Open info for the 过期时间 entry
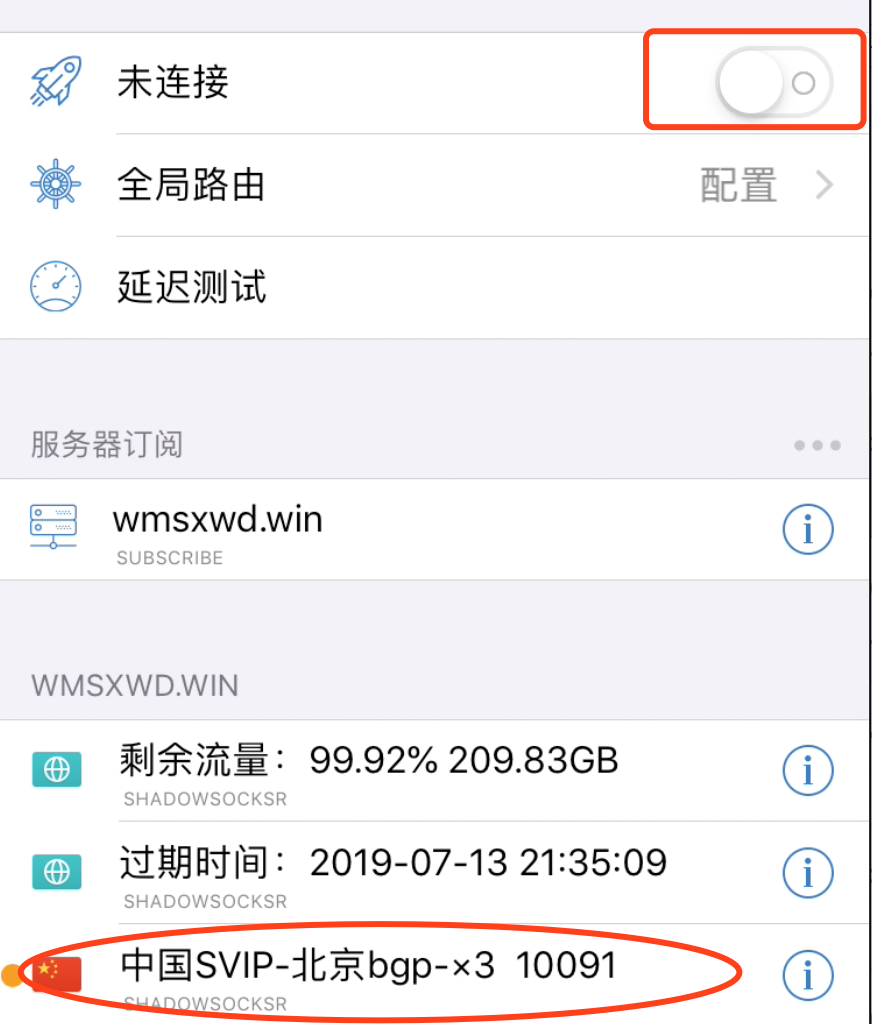This screenshot has height=1024, width=872. point(807,872)
